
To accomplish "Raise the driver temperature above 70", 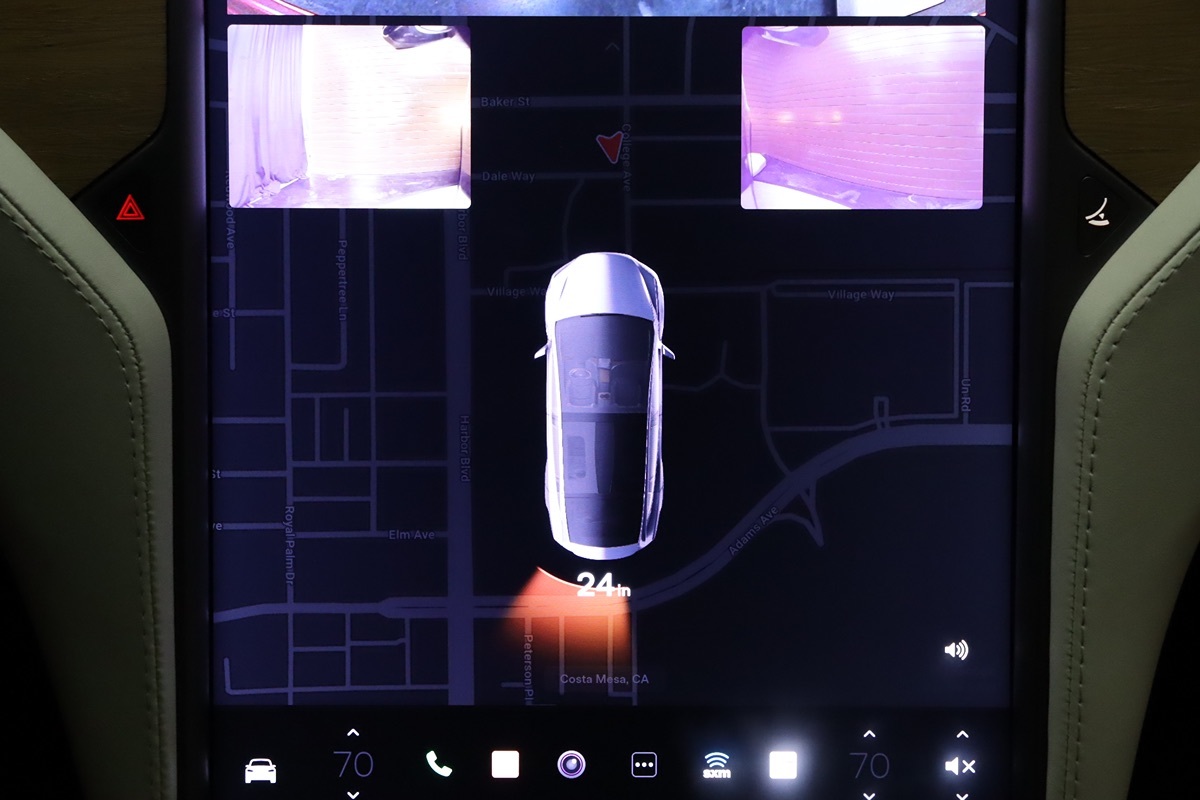I will [x=352, y=735].
